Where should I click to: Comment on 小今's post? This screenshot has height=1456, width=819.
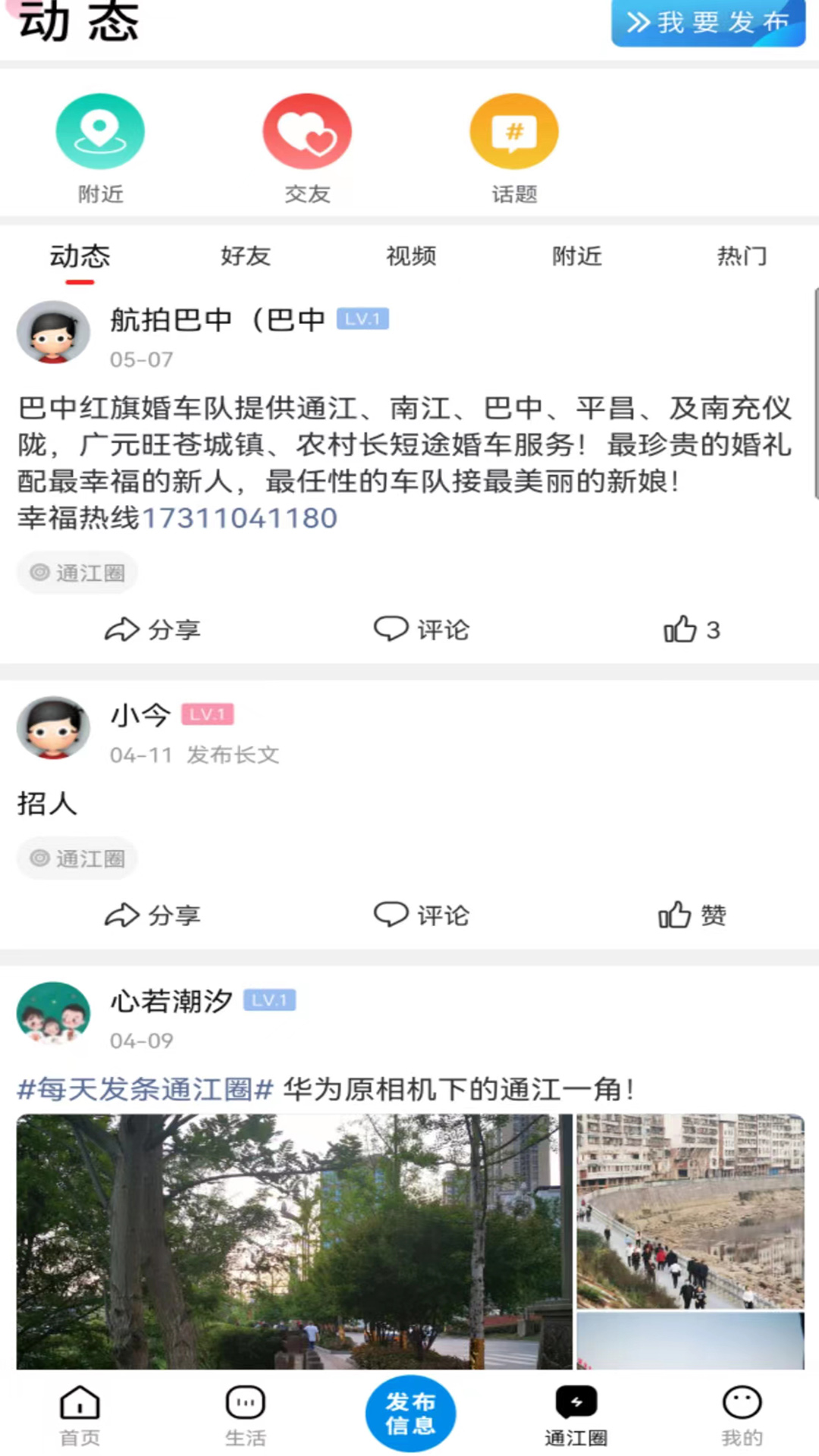click(x=422, y=915)
